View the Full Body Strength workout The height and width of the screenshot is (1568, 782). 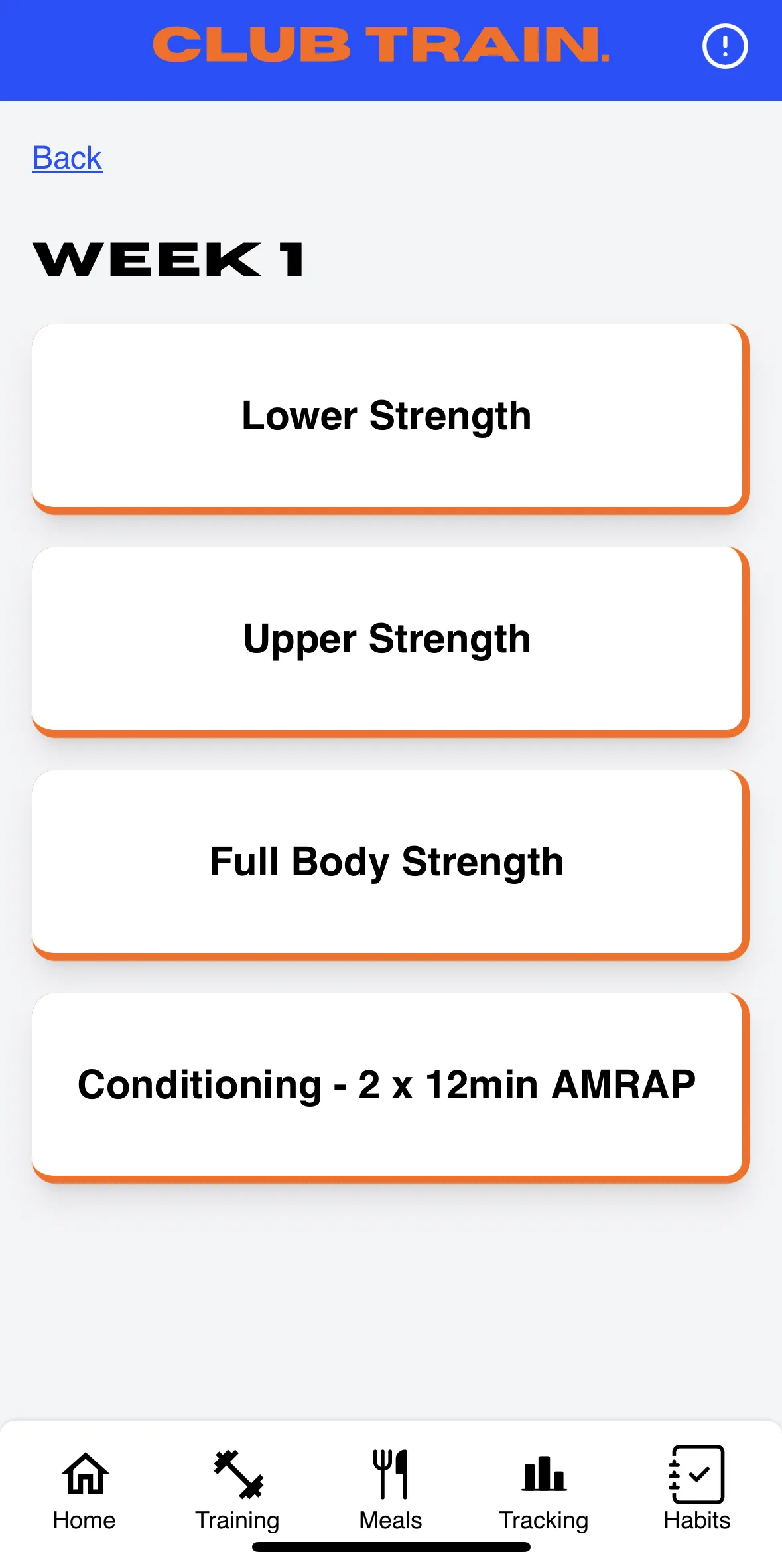(x=390, y=864)
